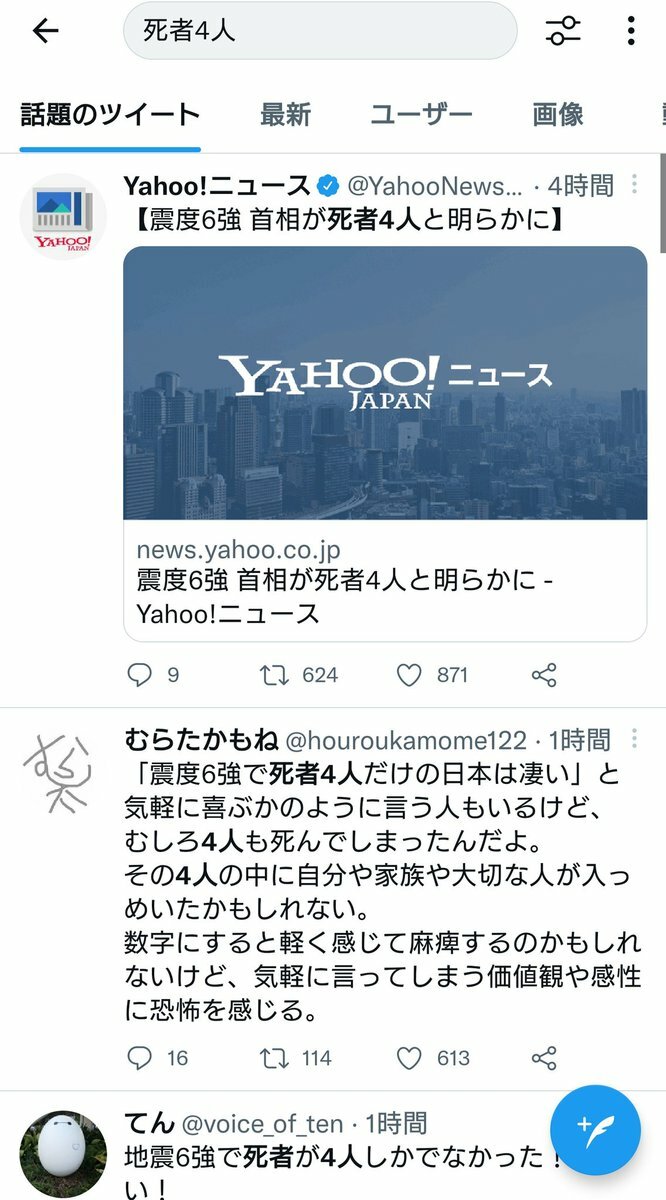The width and height of the screenshot is (666, 1200).
Task: Open the three-dot overflow menu in top bar
Action: [x=631, y=31]
